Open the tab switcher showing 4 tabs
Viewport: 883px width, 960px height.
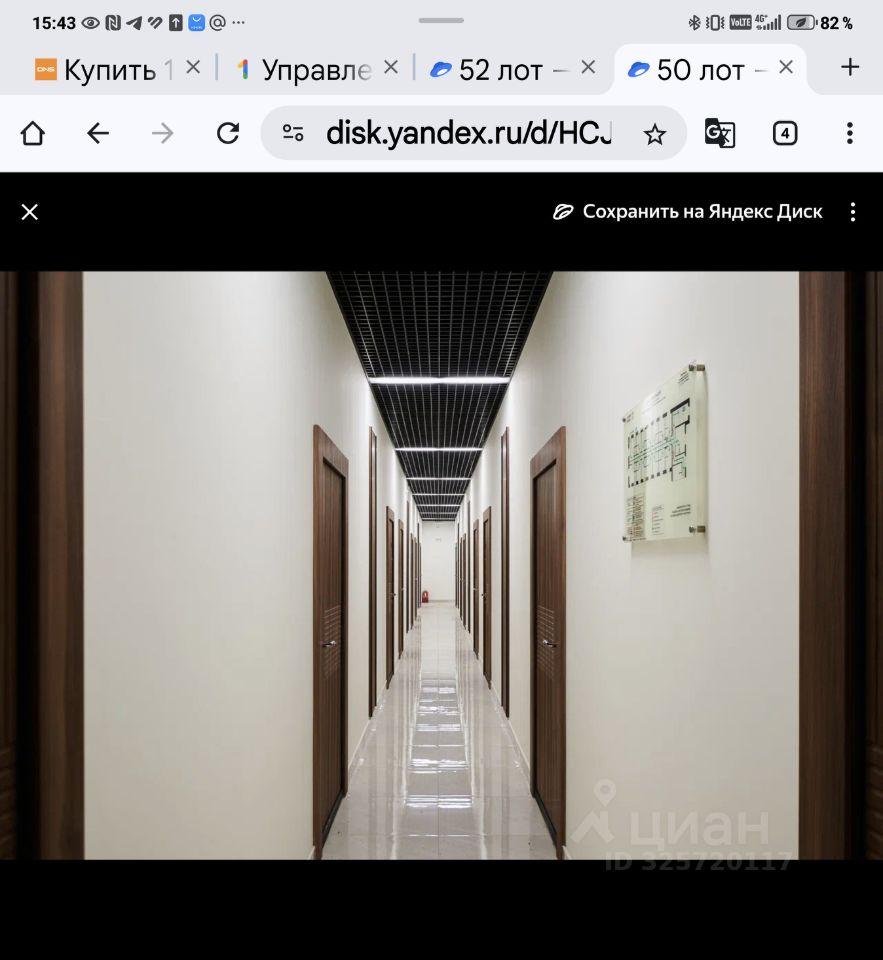785,134
